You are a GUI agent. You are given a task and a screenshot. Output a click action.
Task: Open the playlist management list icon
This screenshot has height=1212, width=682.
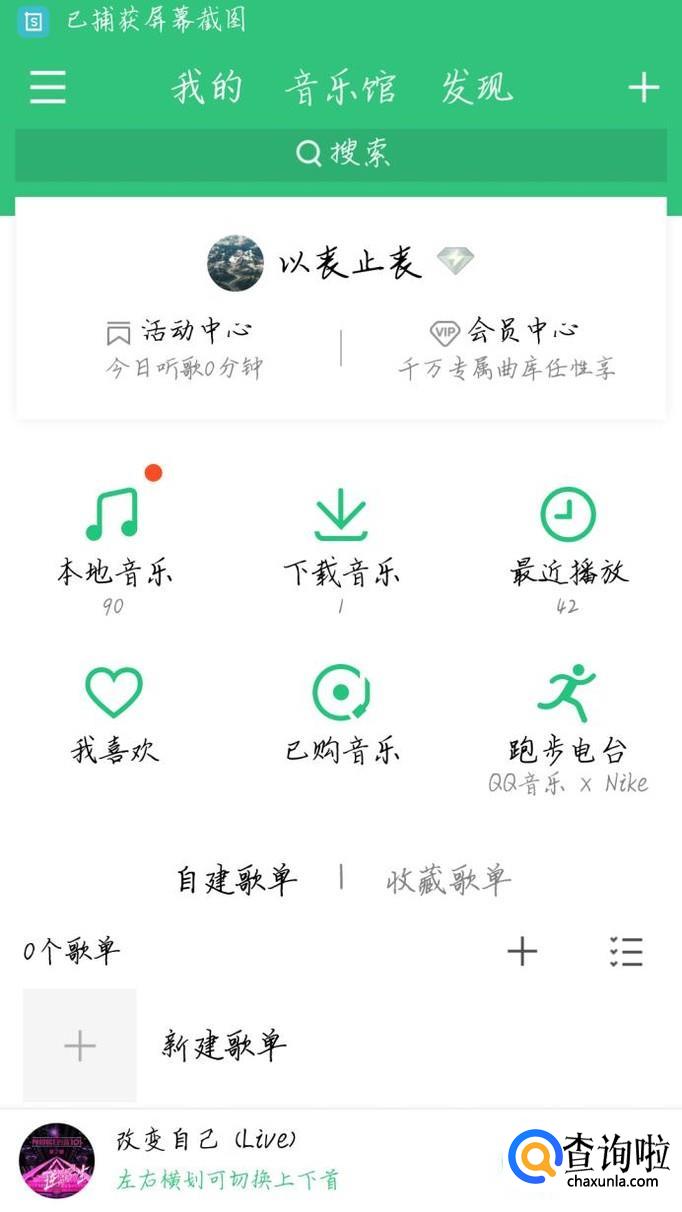(626, 951)
